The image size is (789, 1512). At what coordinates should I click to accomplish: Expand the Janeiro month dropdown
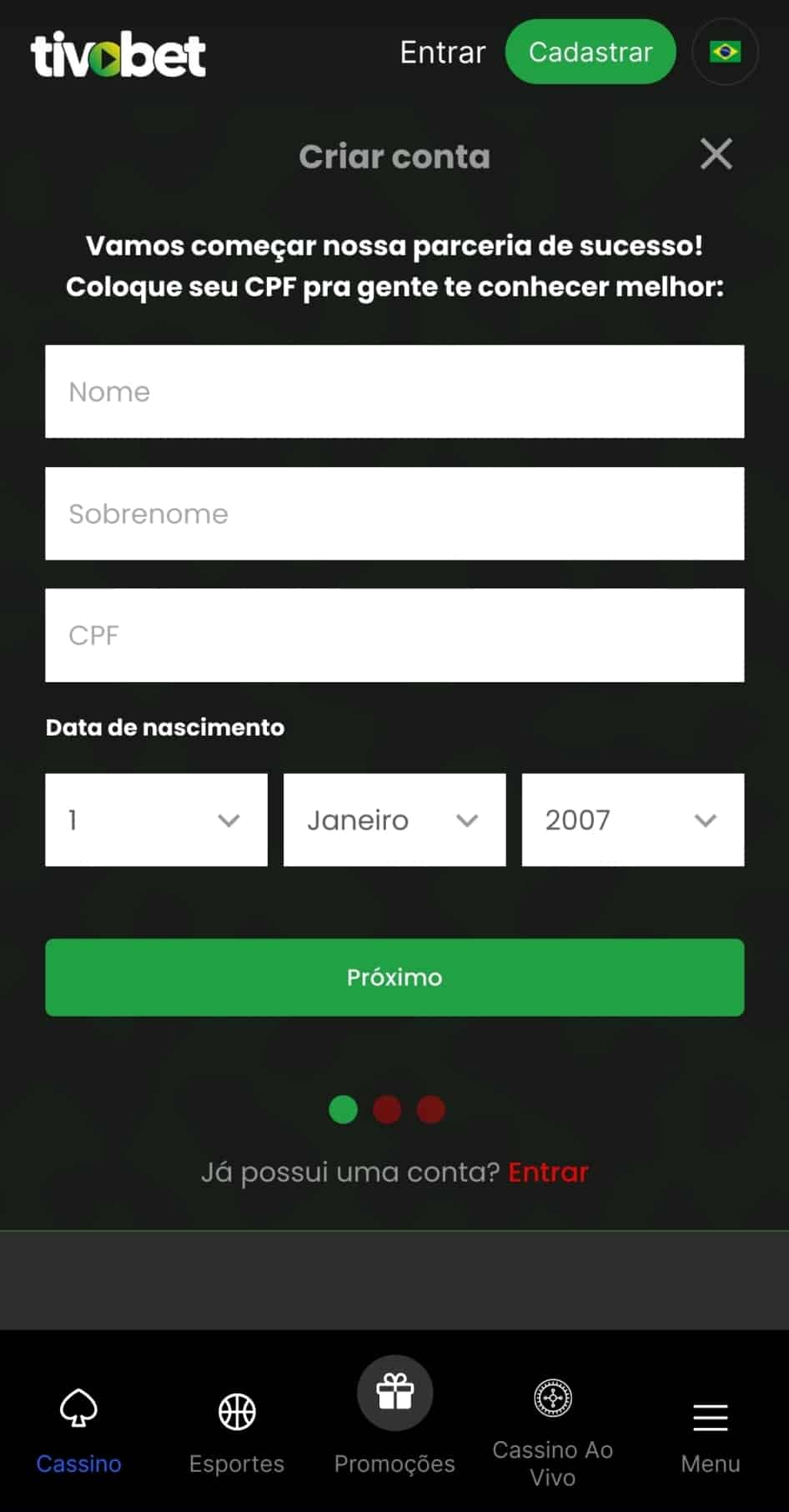(394, 820)
